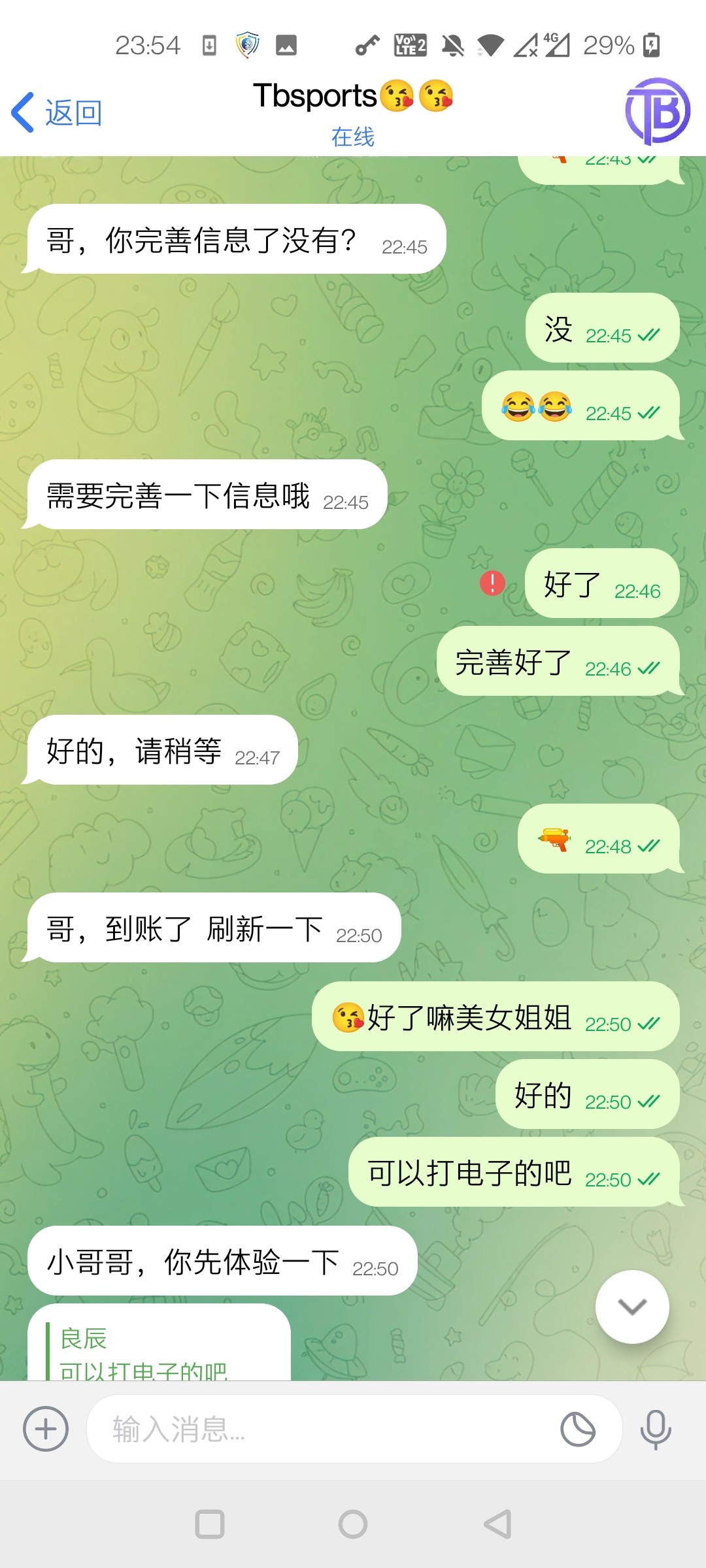Tap the 返回 back button

pyautogui.click(x=58, y=112)
